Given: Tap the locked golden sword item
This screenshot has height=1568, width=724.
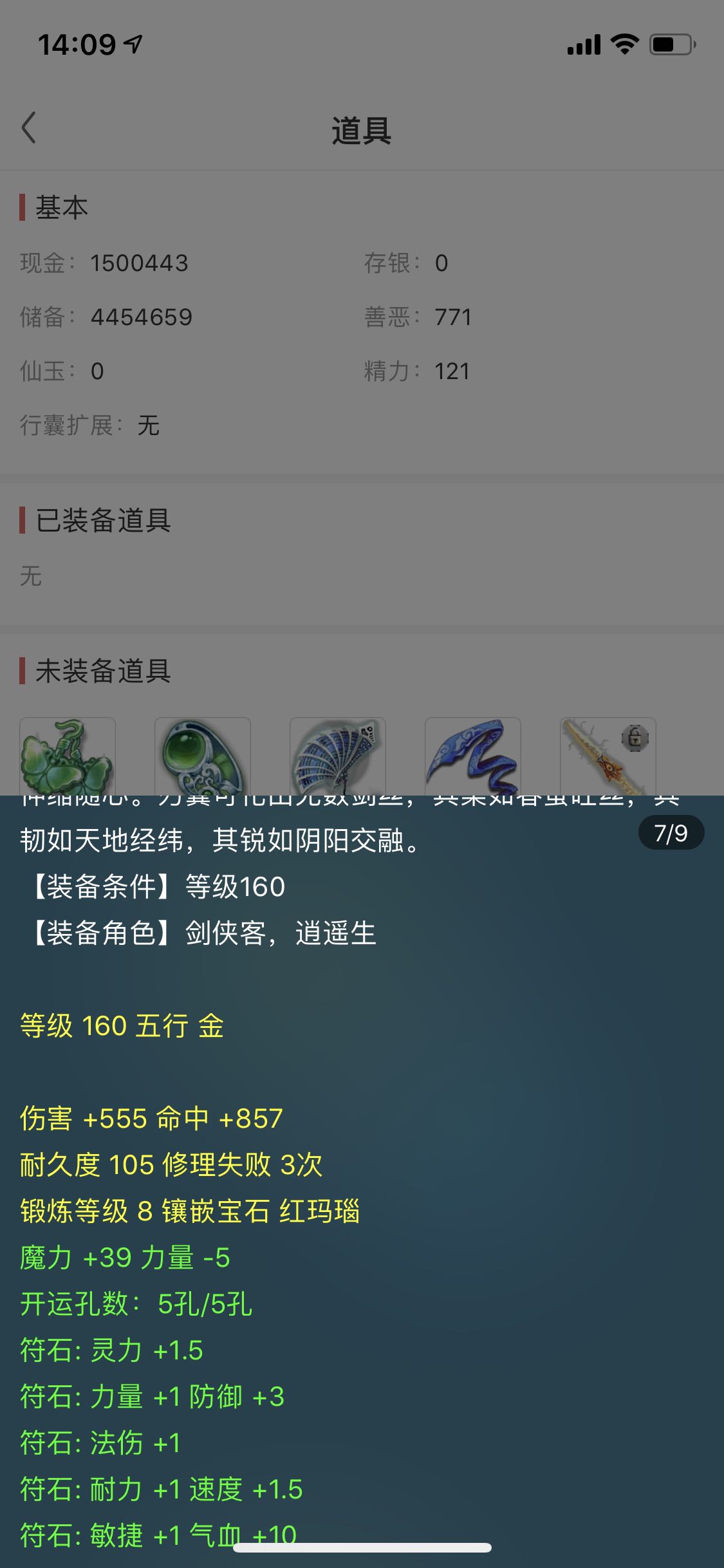Looking at the screenshot, I should (608, 756).
